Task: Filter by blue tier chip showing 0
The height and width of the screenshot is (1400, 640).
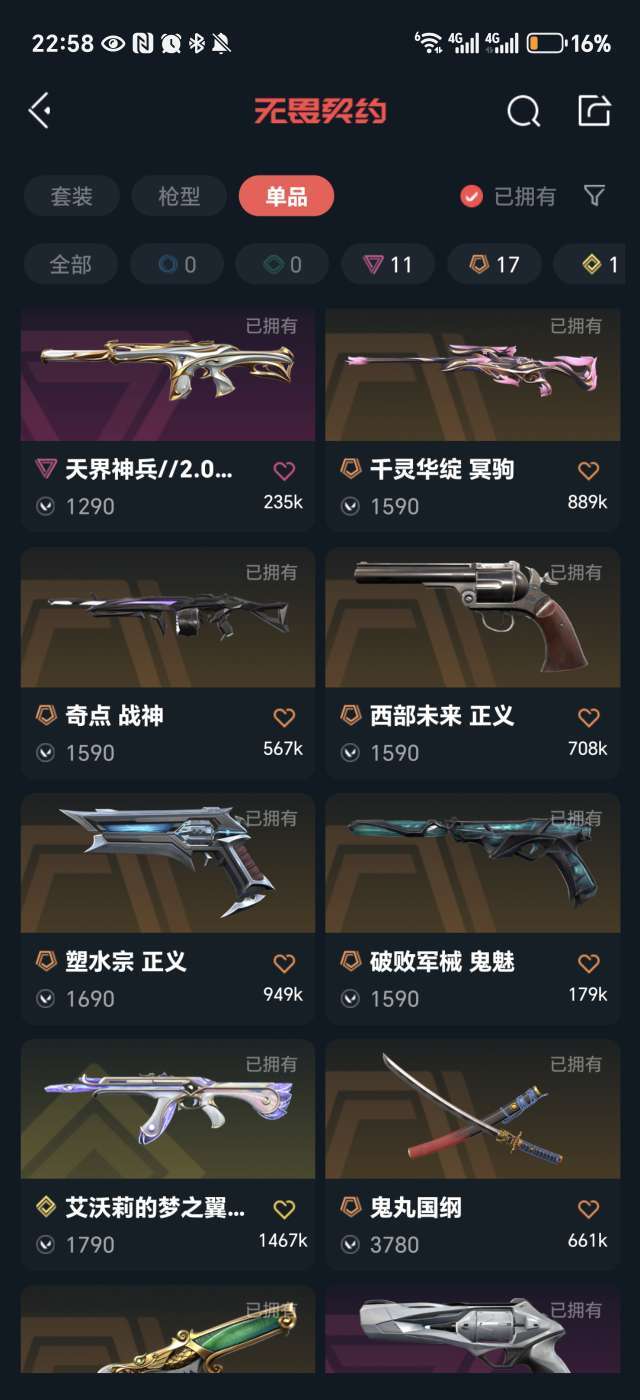Action: coord(177,265)
